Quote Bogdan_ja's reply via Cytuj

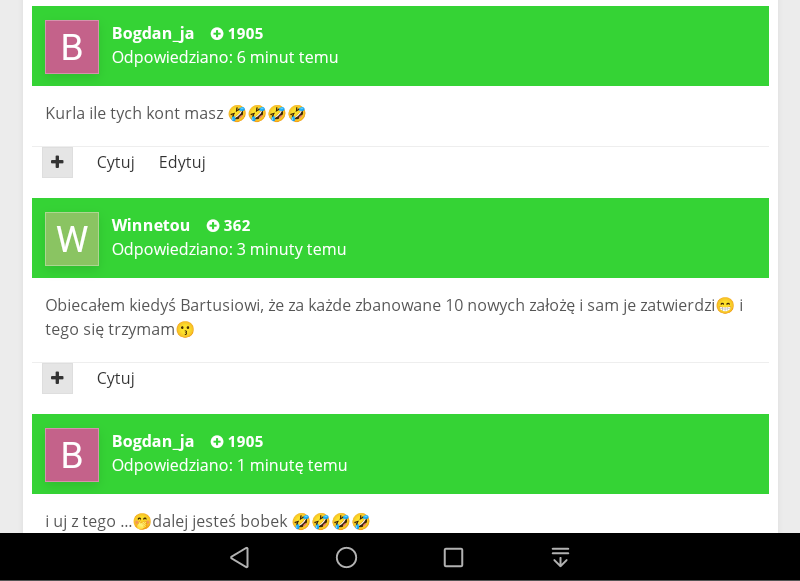click(116, 162)
